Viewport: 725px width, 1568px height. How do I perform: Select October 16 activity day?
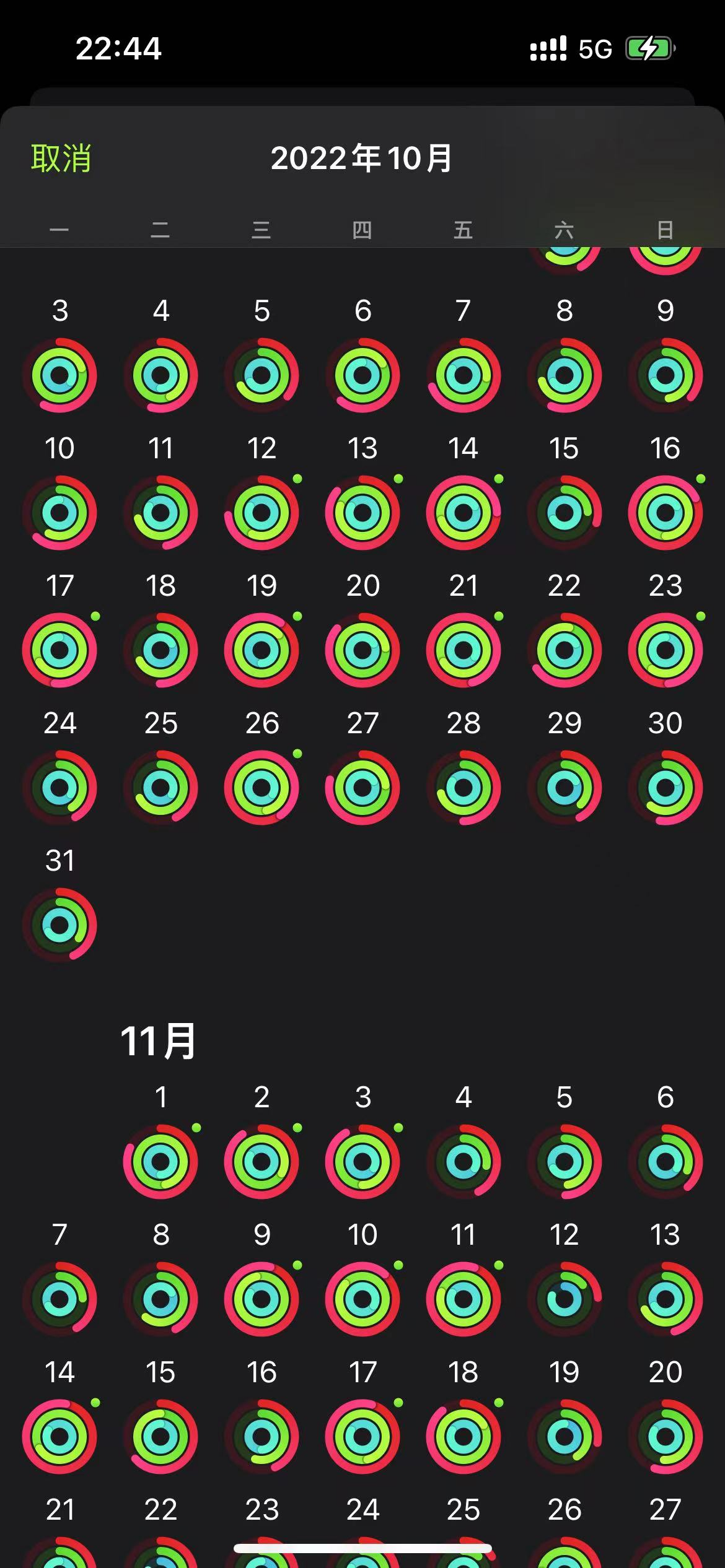click(x=666, y=512)
